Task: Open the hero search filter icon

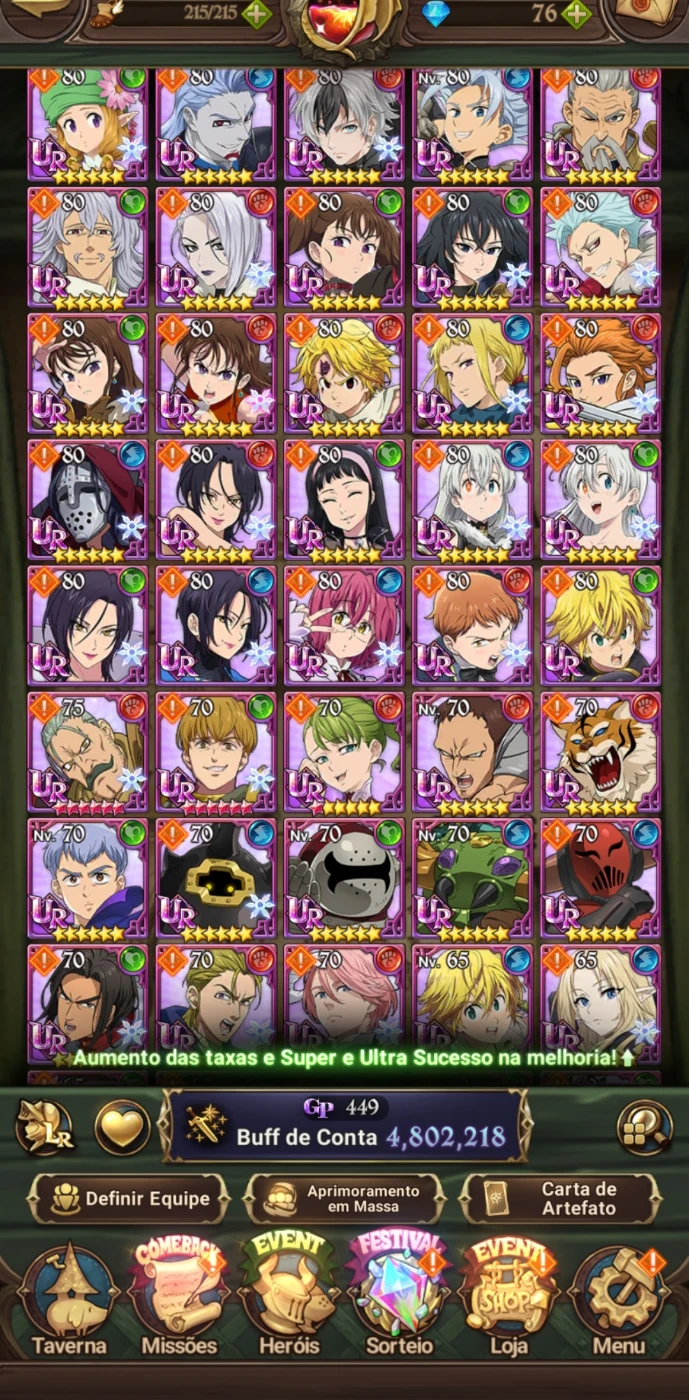Action: pyautogui.click(x=644, y=1127)
